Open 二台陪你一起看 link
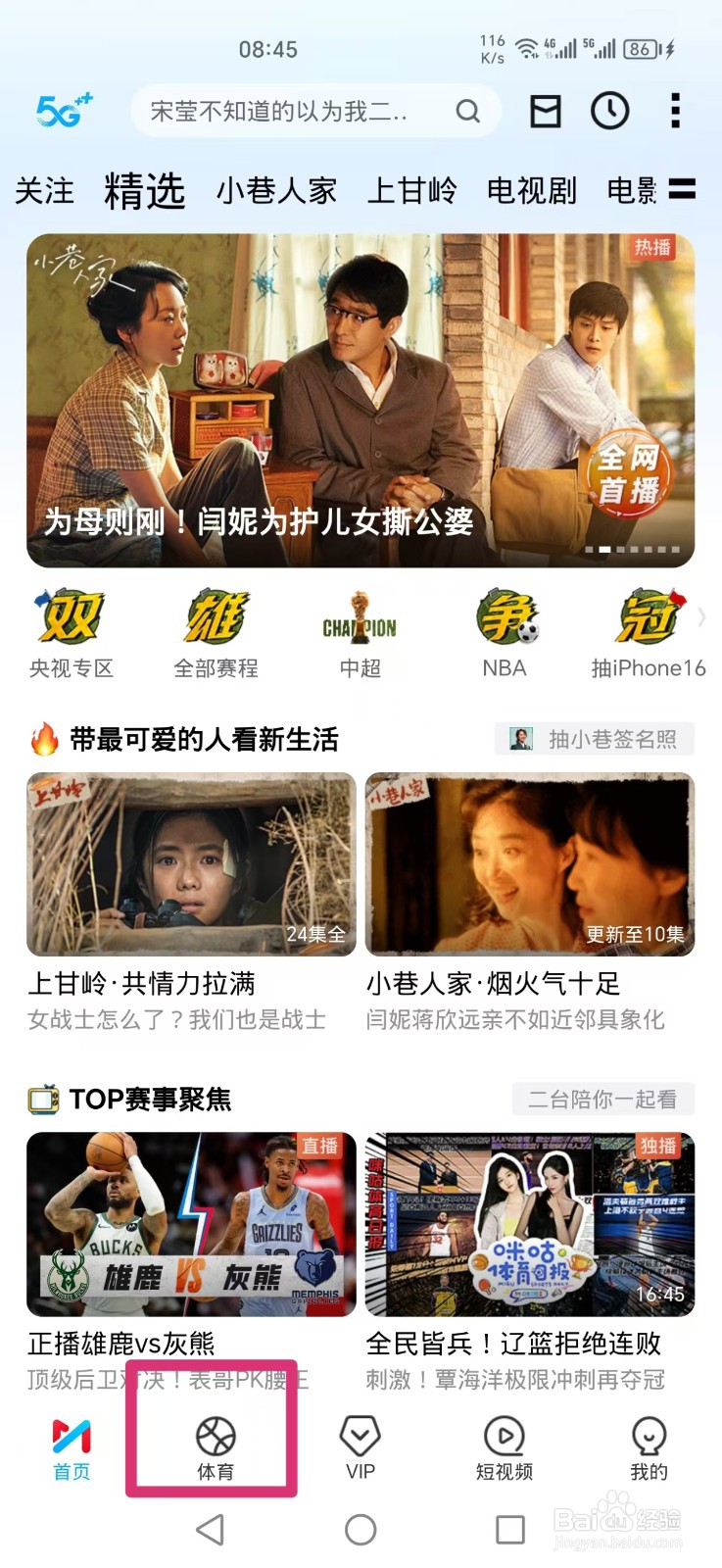Viewport: 722px width, 1568px height. pyautogui.click(x=603, y=1100)
